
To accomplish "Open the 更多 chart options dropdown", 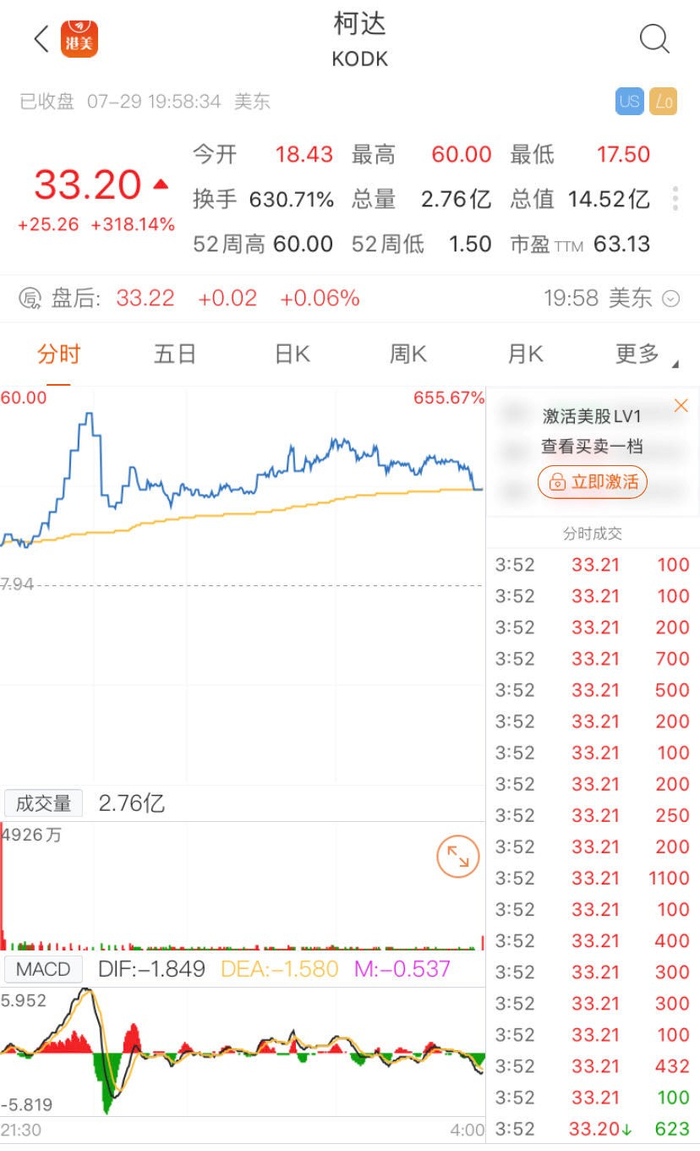I will coord(642,353).
